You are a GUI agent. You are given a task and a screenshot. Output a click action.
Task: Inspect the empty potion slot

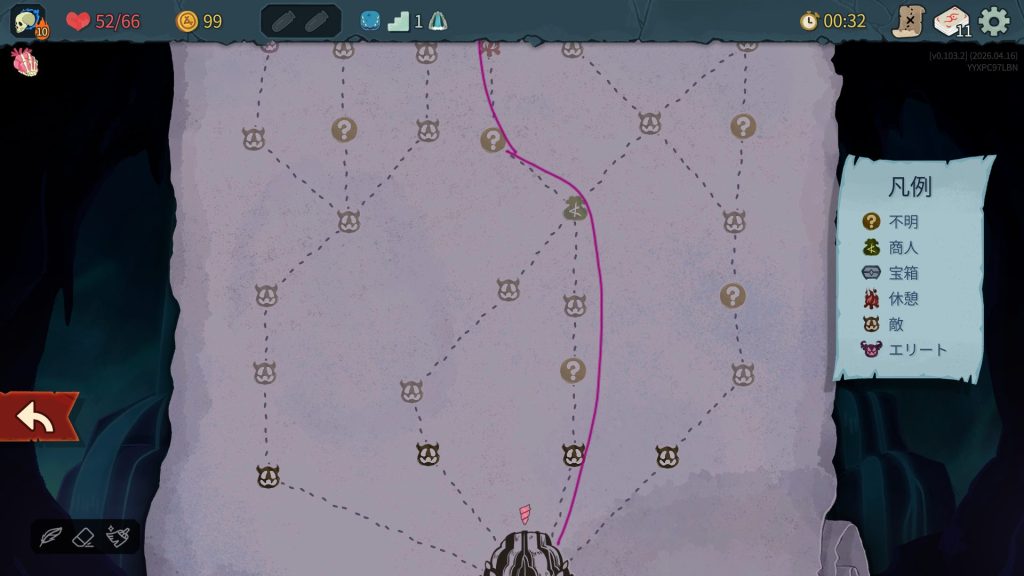click(x=284, y=21)
